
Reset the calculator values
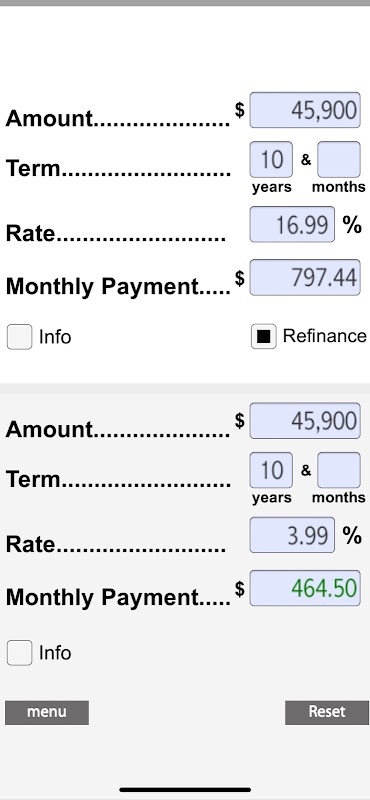(327, 712)
